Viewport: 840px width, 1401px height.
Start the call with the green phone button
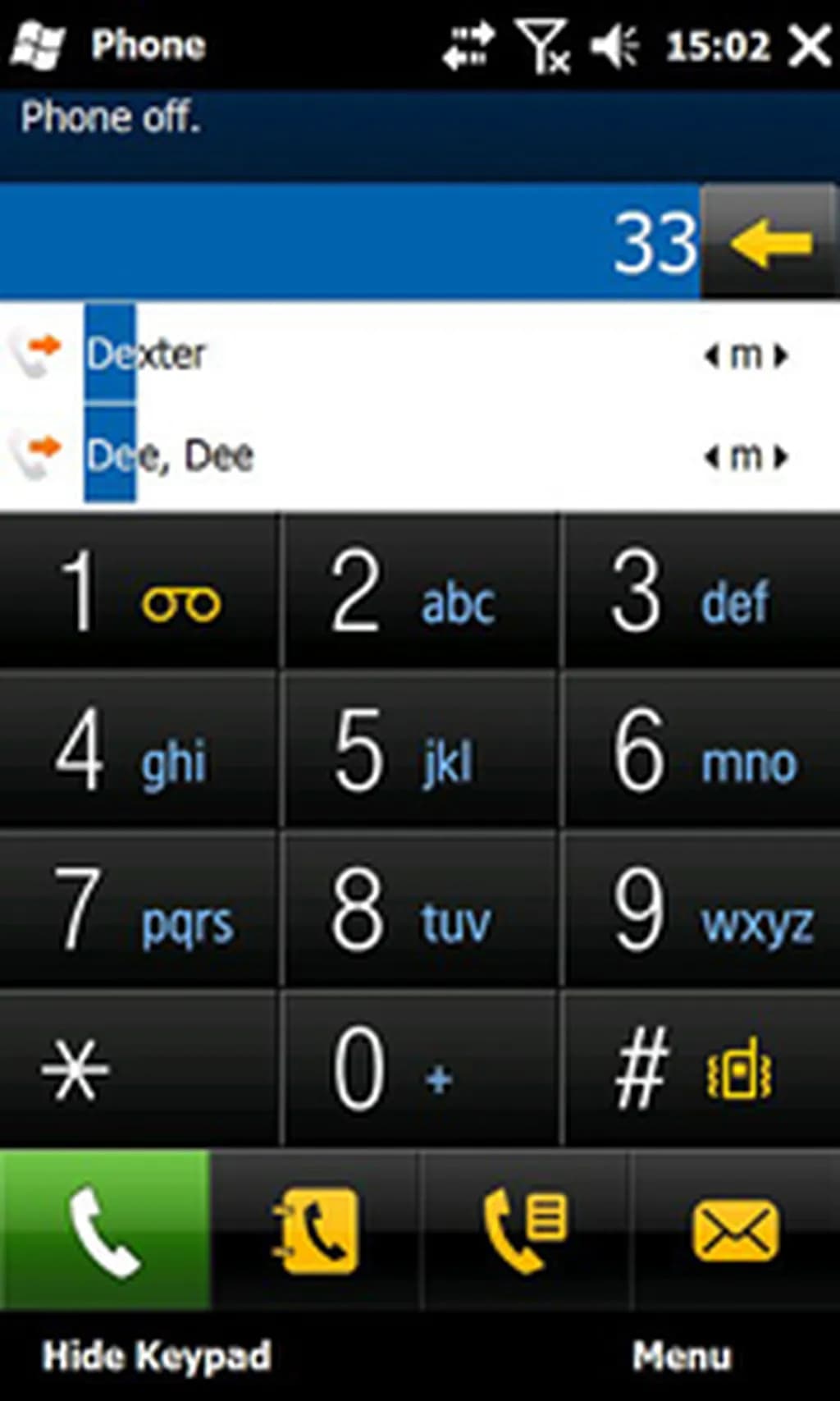[x=105, y=1229]
